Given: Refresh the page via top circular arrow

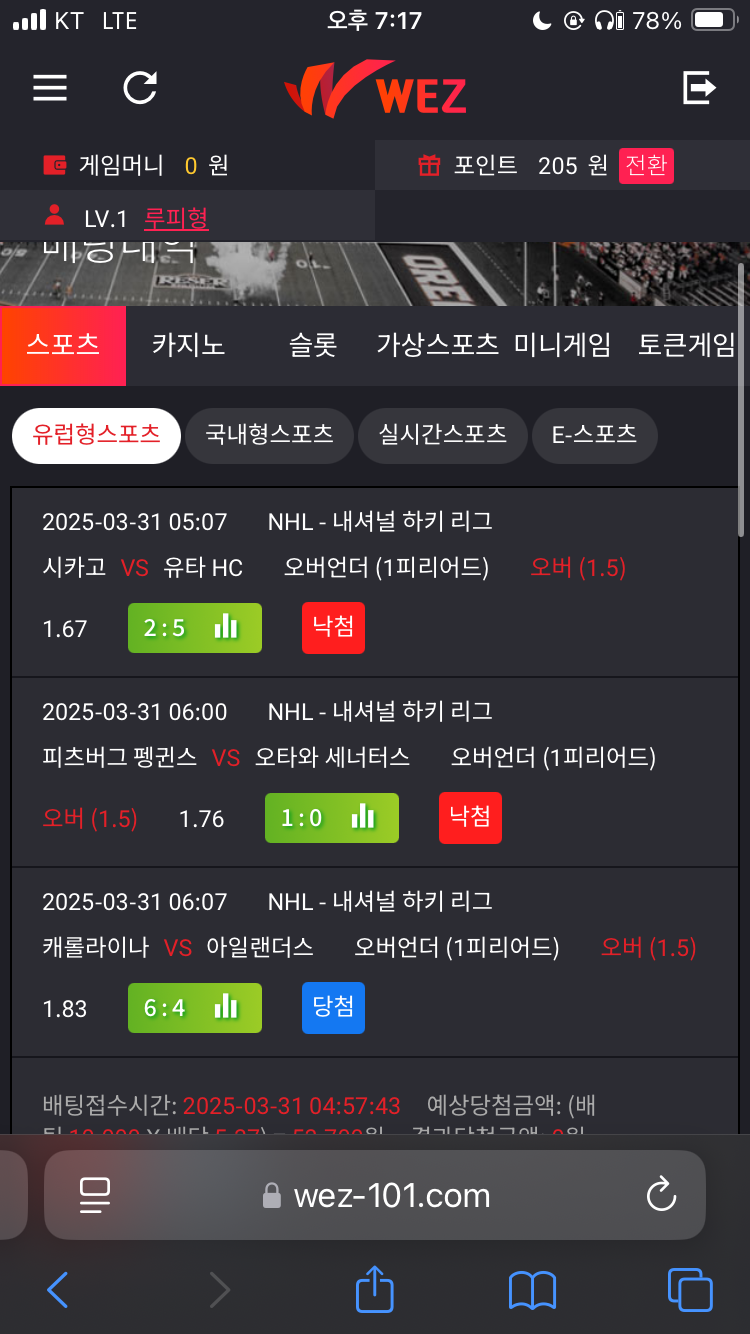Looking at the screenshot, I should (x=140, y=88).
